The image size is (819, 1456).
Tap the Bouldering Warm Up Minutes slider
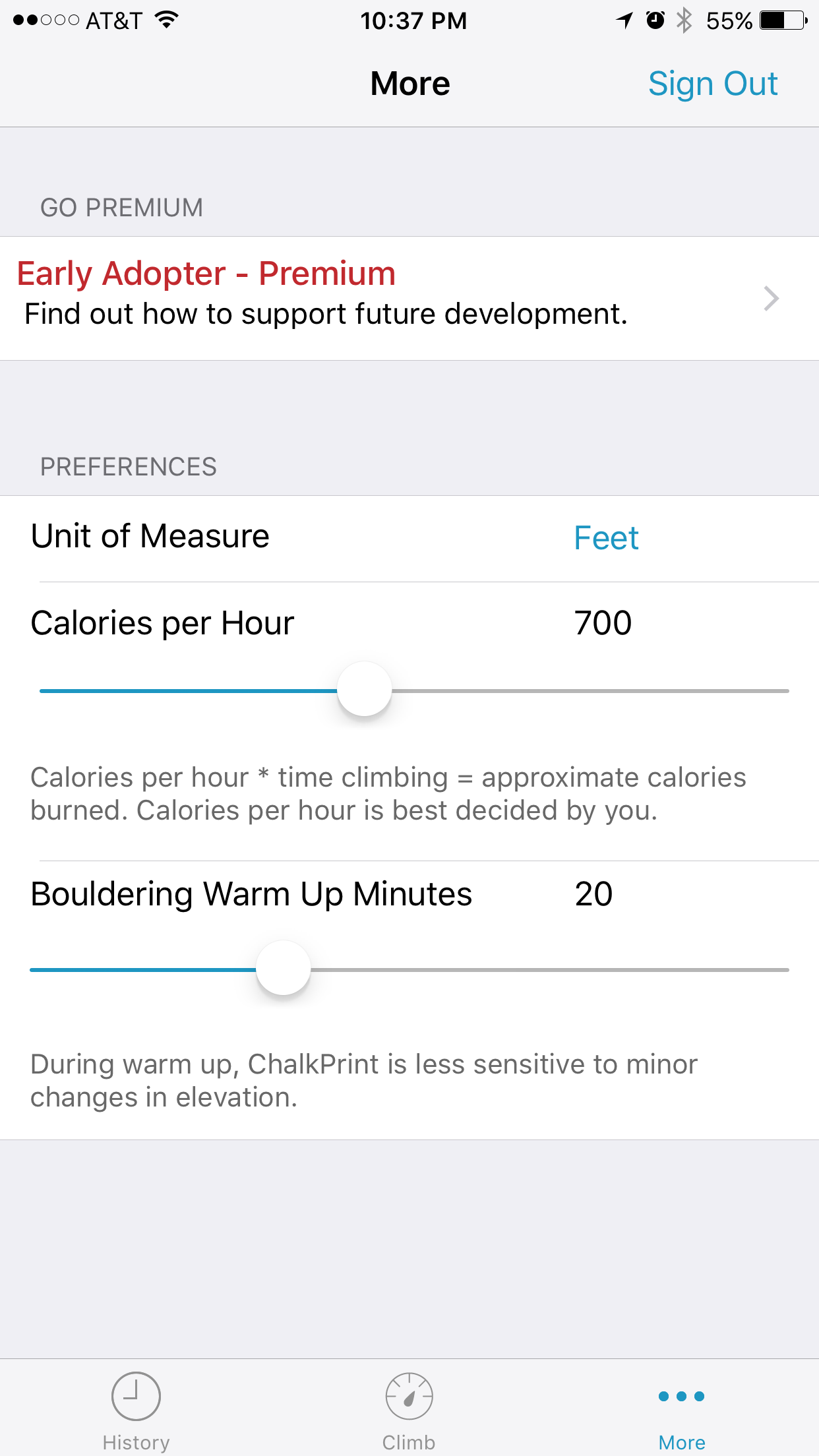tap(409, 969)
